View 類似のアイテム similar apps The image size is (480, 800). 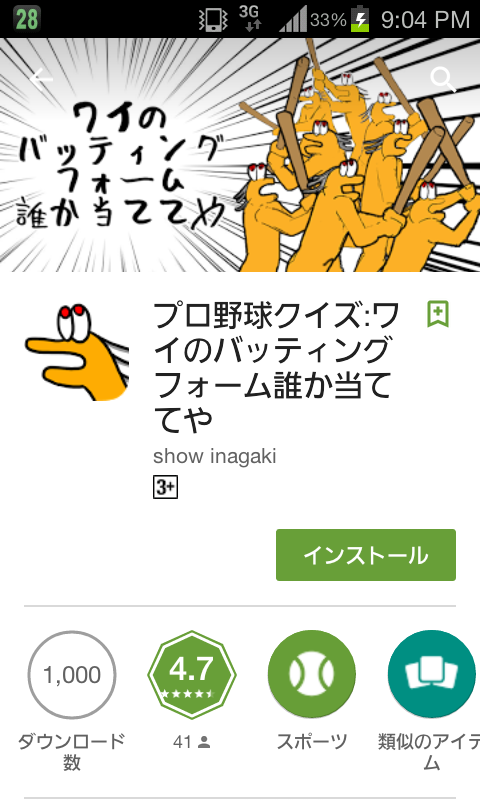click(432, 674)
